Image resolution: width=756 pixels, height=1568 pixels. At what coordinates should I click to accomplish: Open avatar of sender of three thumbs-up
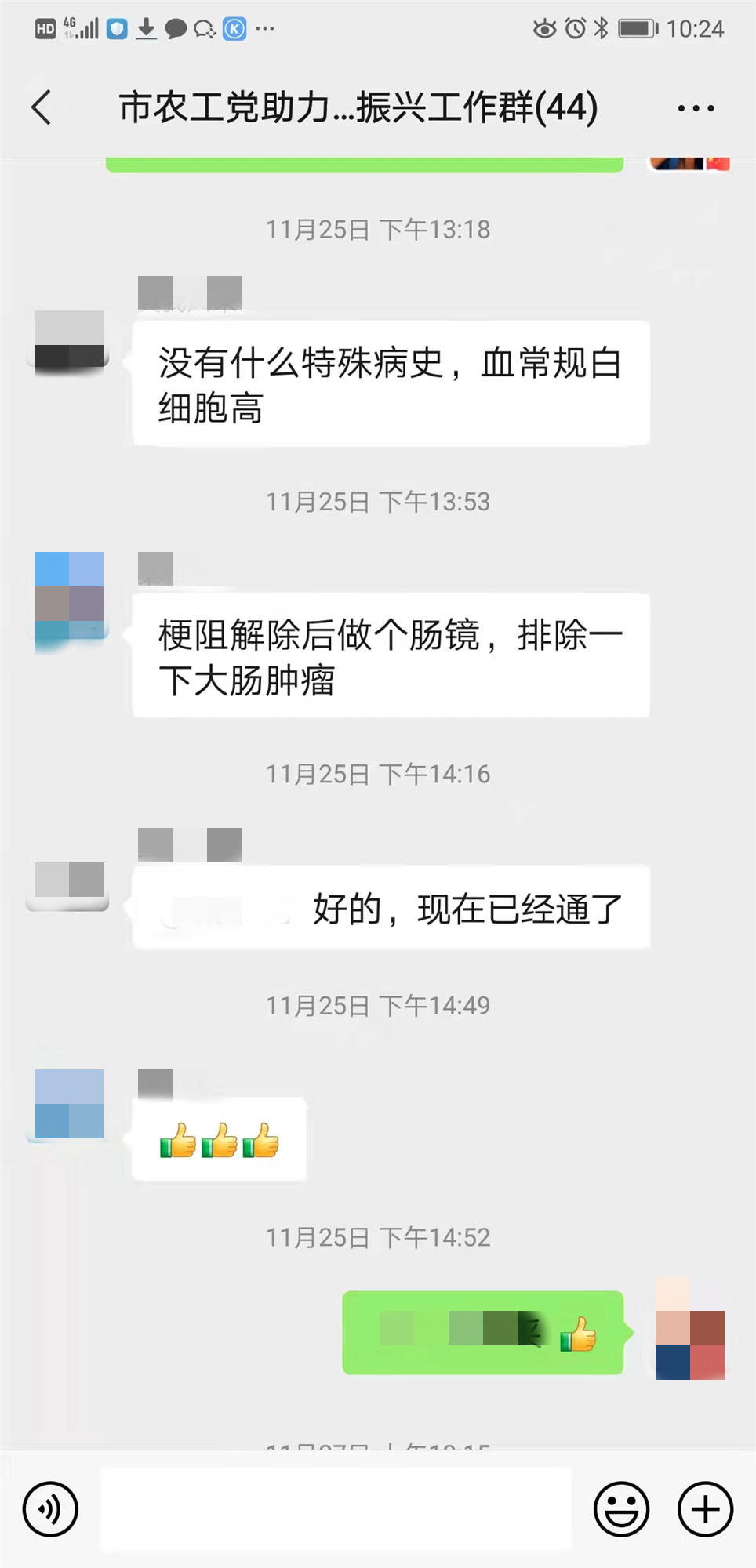[69, 1104]
